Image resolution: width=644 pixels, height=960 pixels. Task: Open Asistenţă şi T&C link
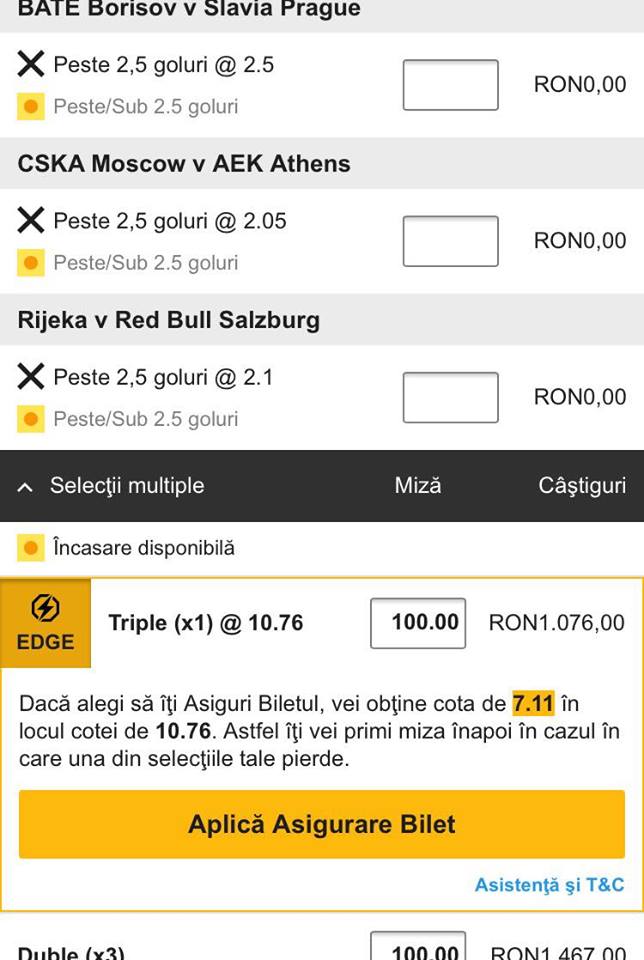(549, 885)
